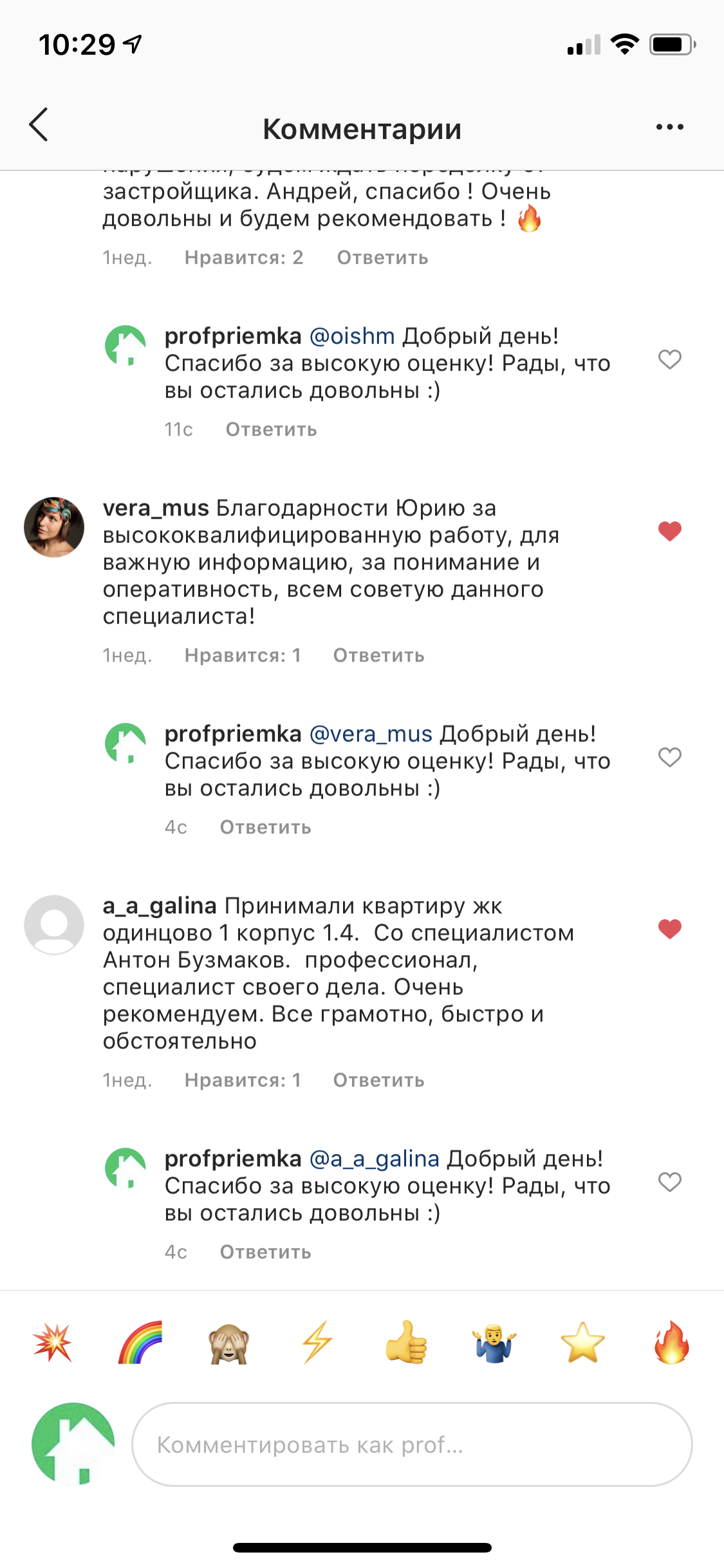Insert the thumbs up emoji
This screenshot has width=724, height=1568.
[x=405, y=1343]
